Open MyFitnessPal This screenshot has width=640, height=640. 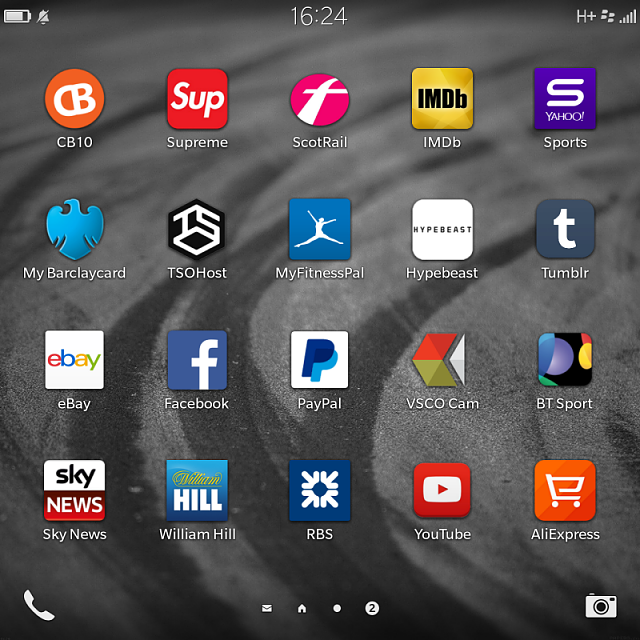coord(319,229)
